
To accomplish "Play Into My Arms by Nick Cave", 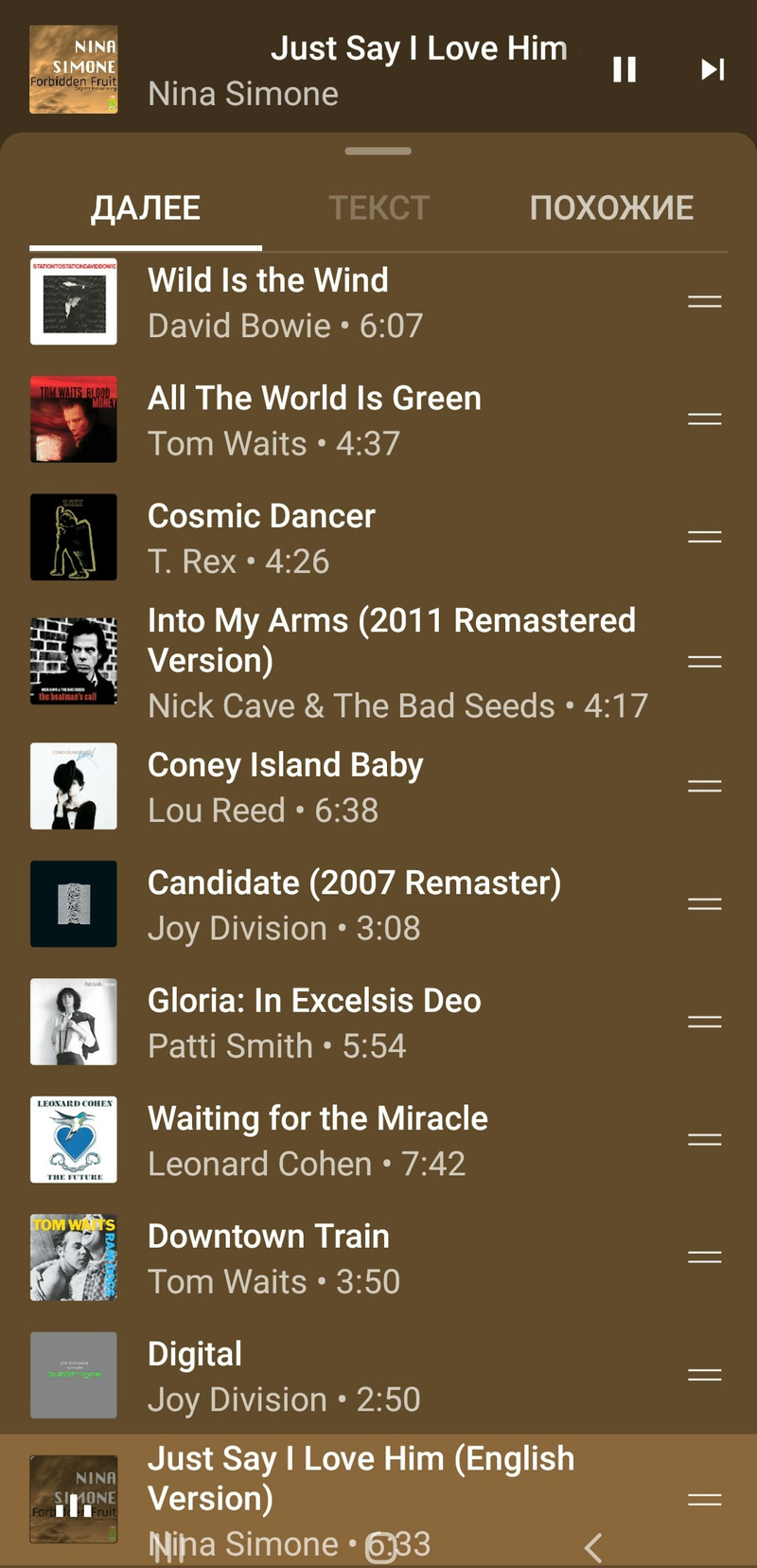I will click(x=378, y=662).
